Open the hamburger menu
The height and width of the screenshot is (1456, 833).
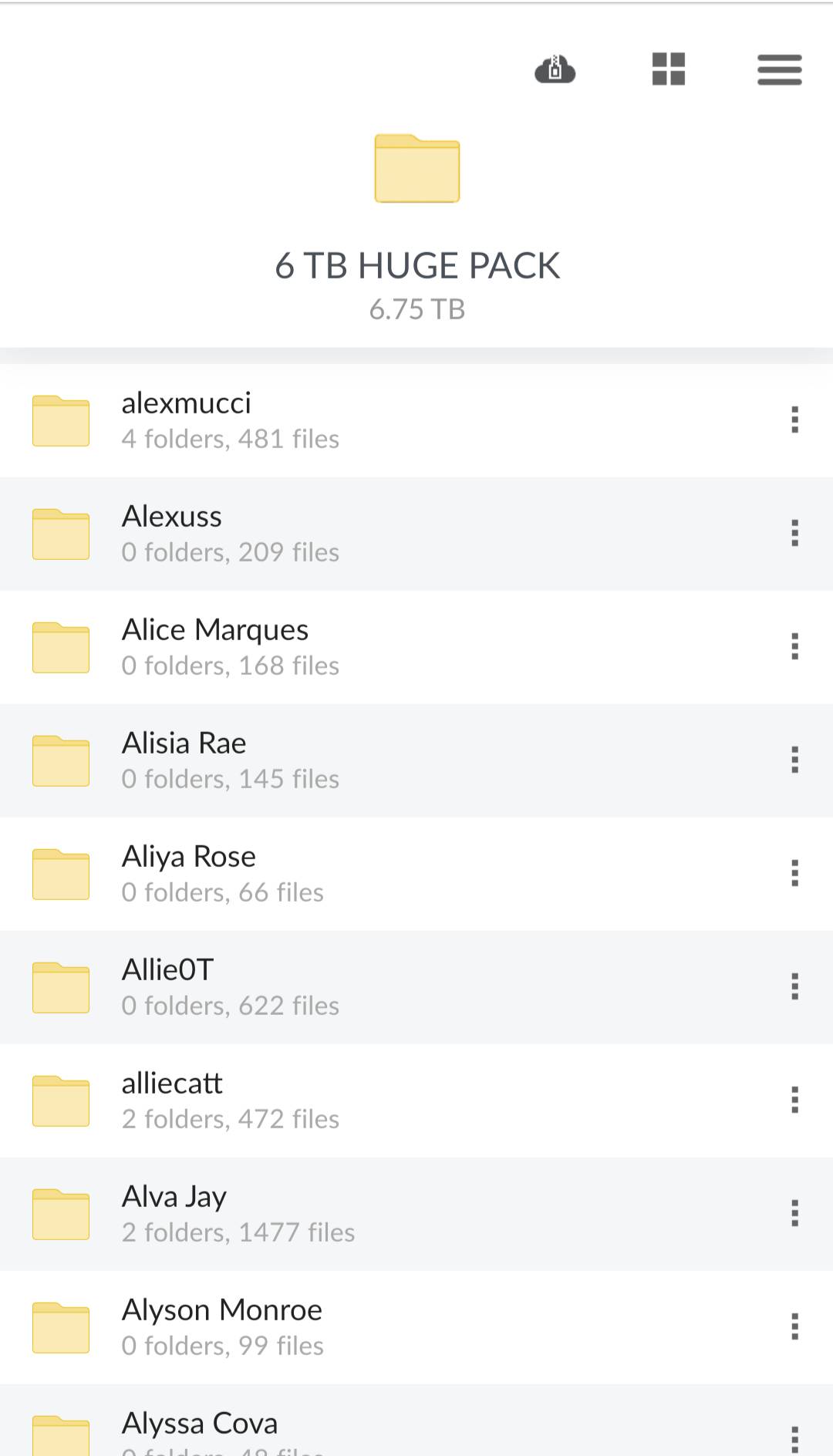tap(780, 69)
